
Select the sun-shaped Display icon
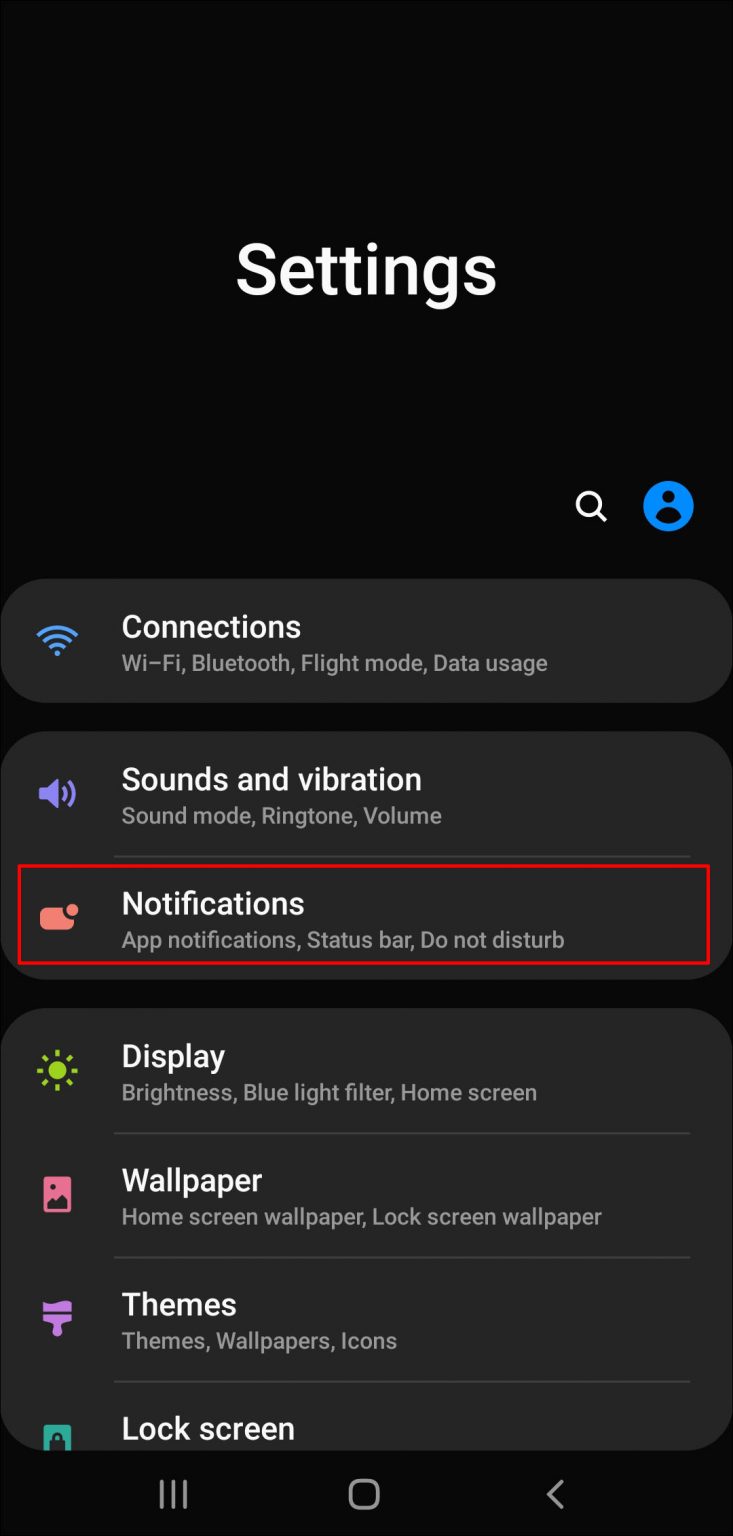tap(57, 1069)
